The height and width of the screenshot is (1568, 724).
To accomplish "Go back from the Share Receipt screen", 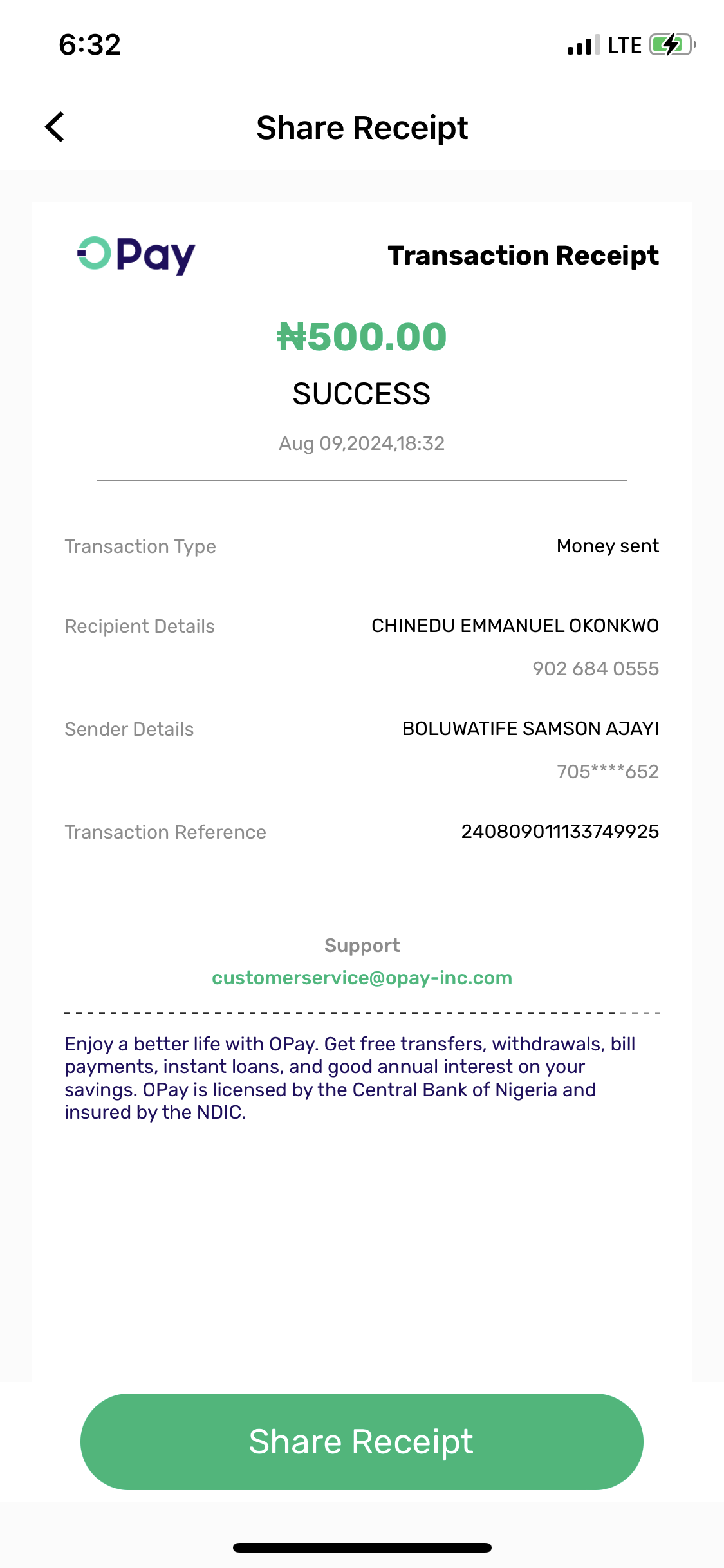I will [x=55, y=127].
